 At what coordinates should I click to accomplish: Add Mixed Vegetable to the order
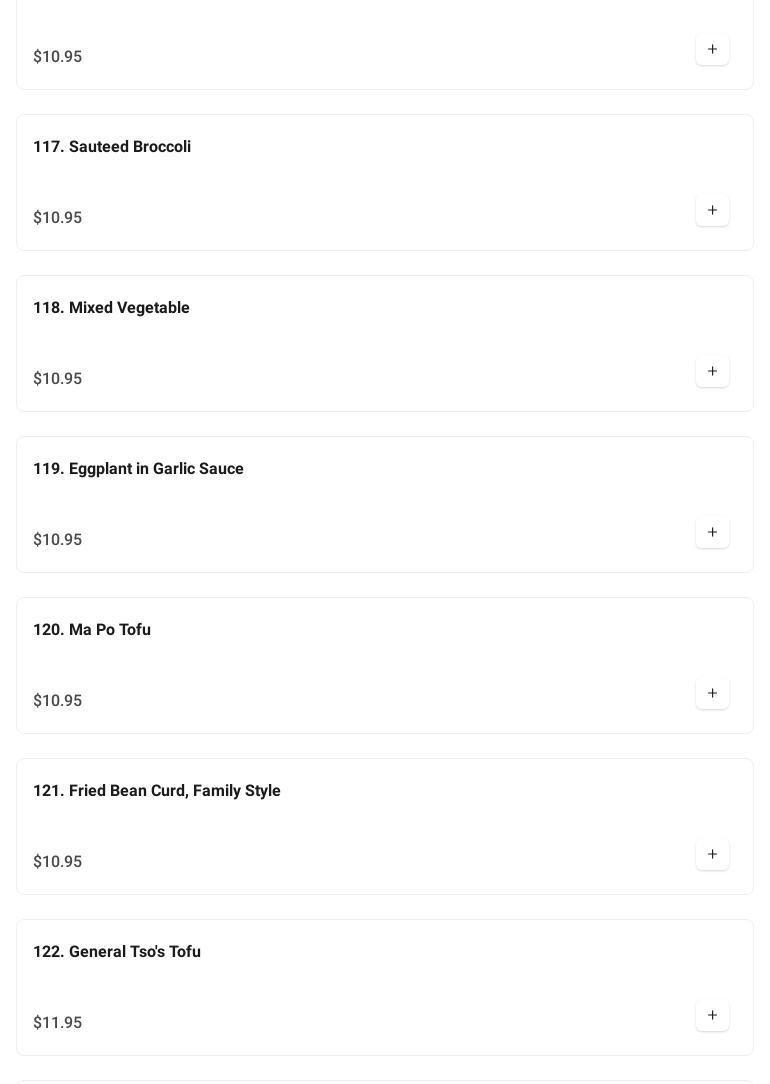[x=712, y=372]
